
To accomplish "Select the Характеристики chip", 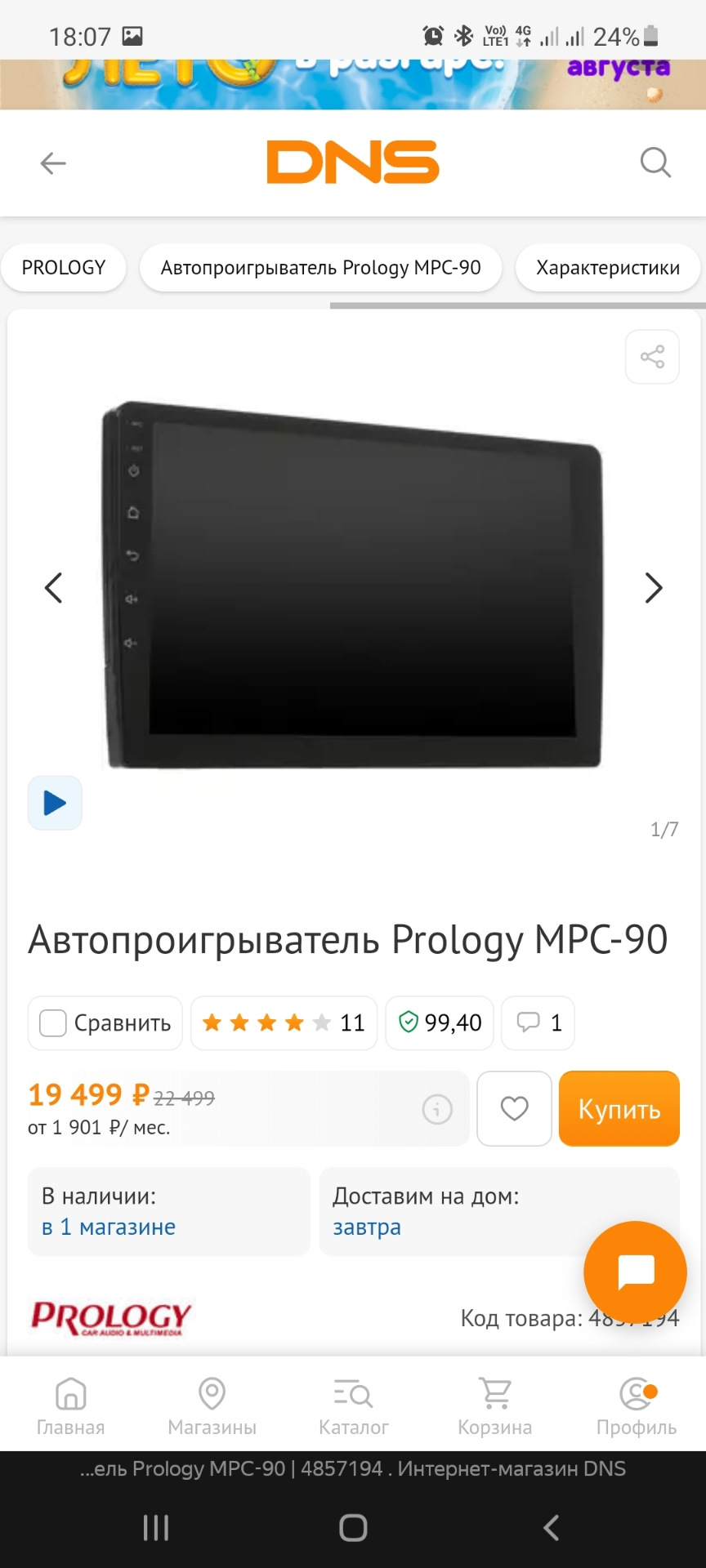I will point(607,268).
